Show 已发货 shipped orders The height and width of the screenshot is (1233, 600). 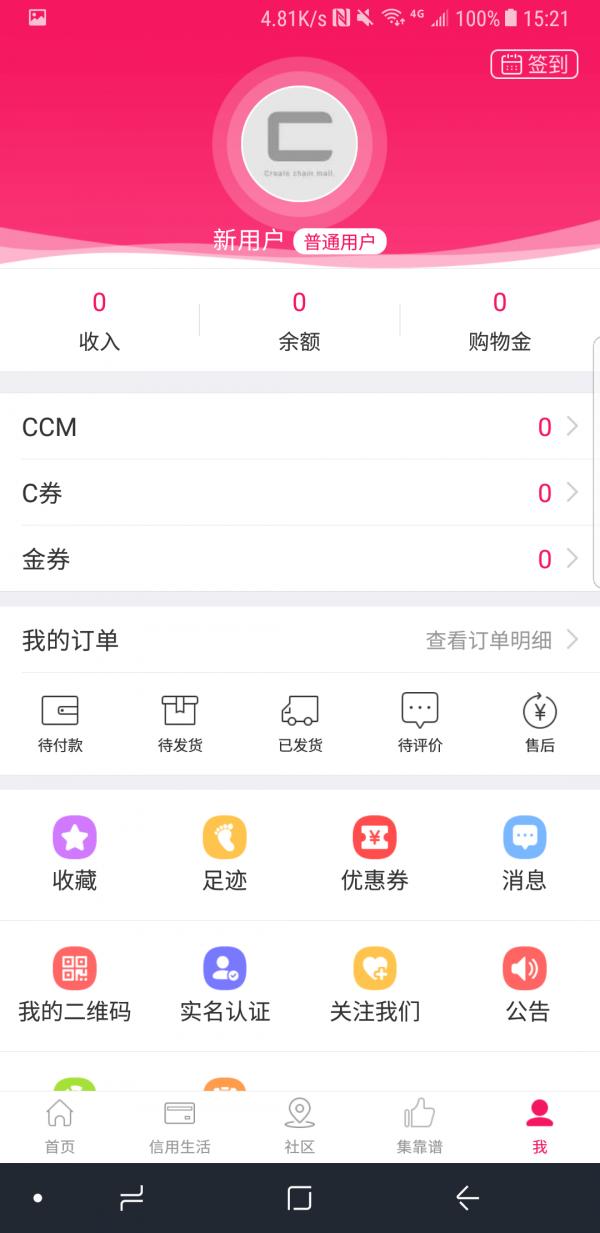300,722
